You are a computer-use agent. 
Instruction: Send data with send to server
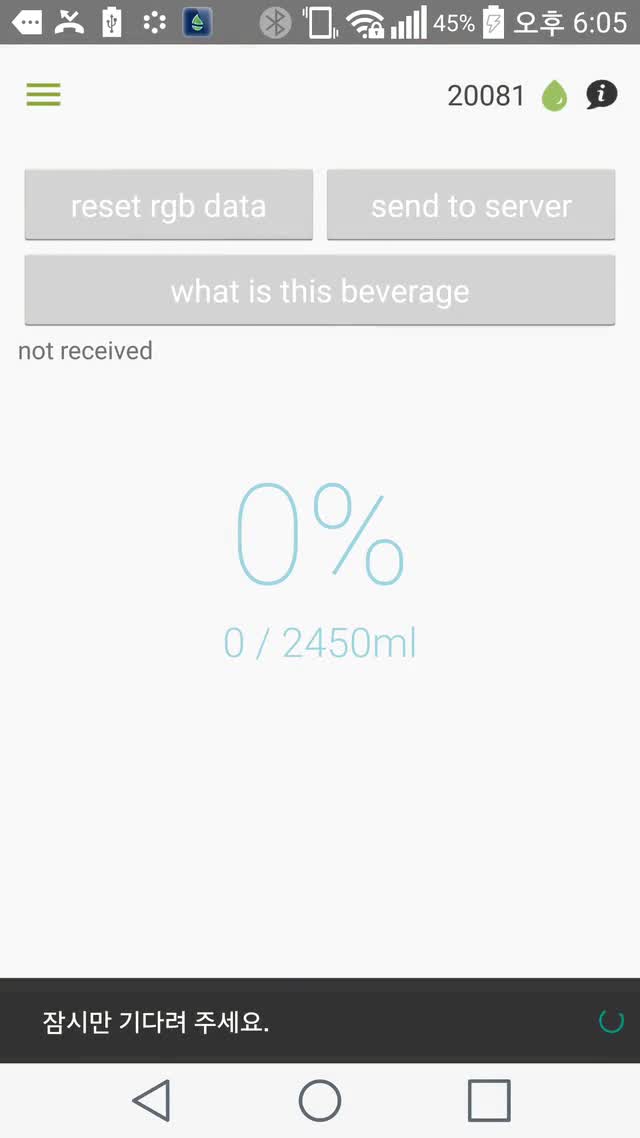(471, 205)
